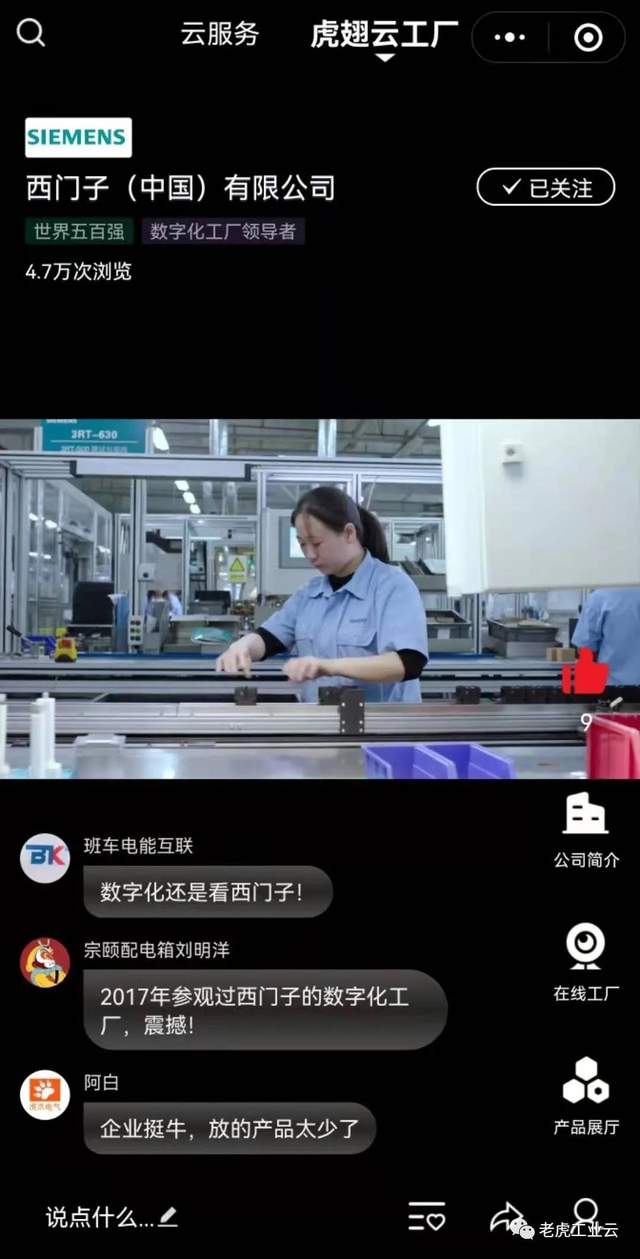This screenshot has height=1259, width=640.
Task: Open the favorites list icon
Action: (x=427, y=1217)
